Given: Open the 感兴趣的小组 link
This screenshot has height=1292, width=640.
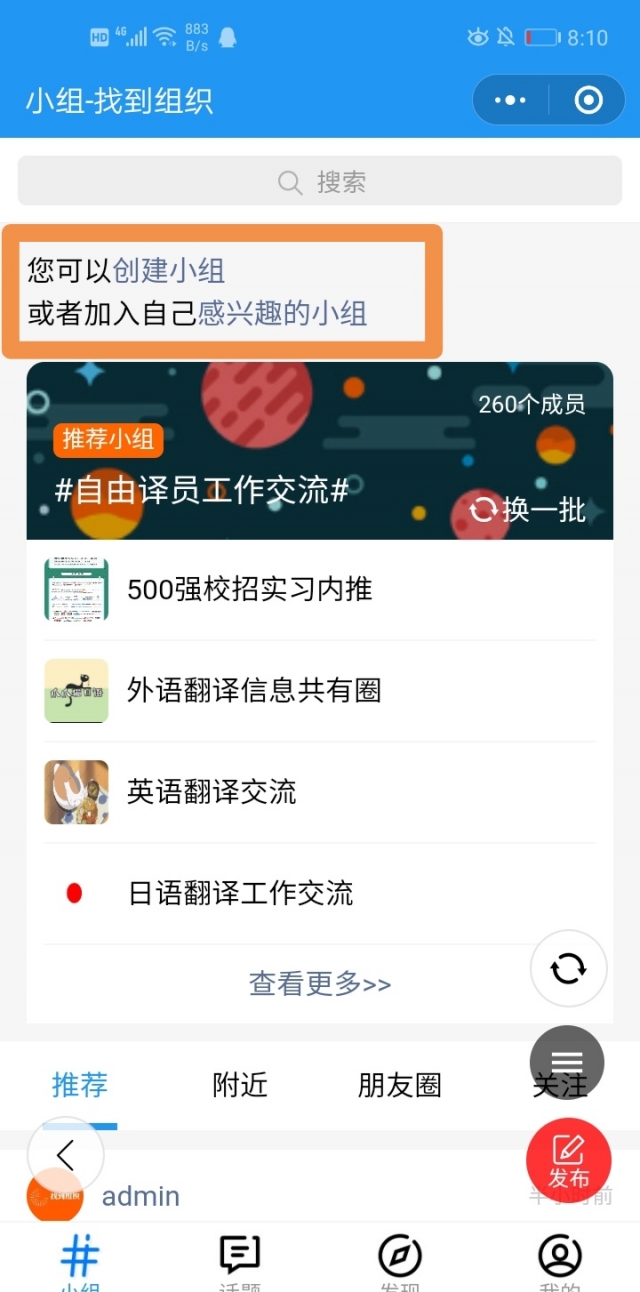Looking at the screenshot, I should point(282,314).
